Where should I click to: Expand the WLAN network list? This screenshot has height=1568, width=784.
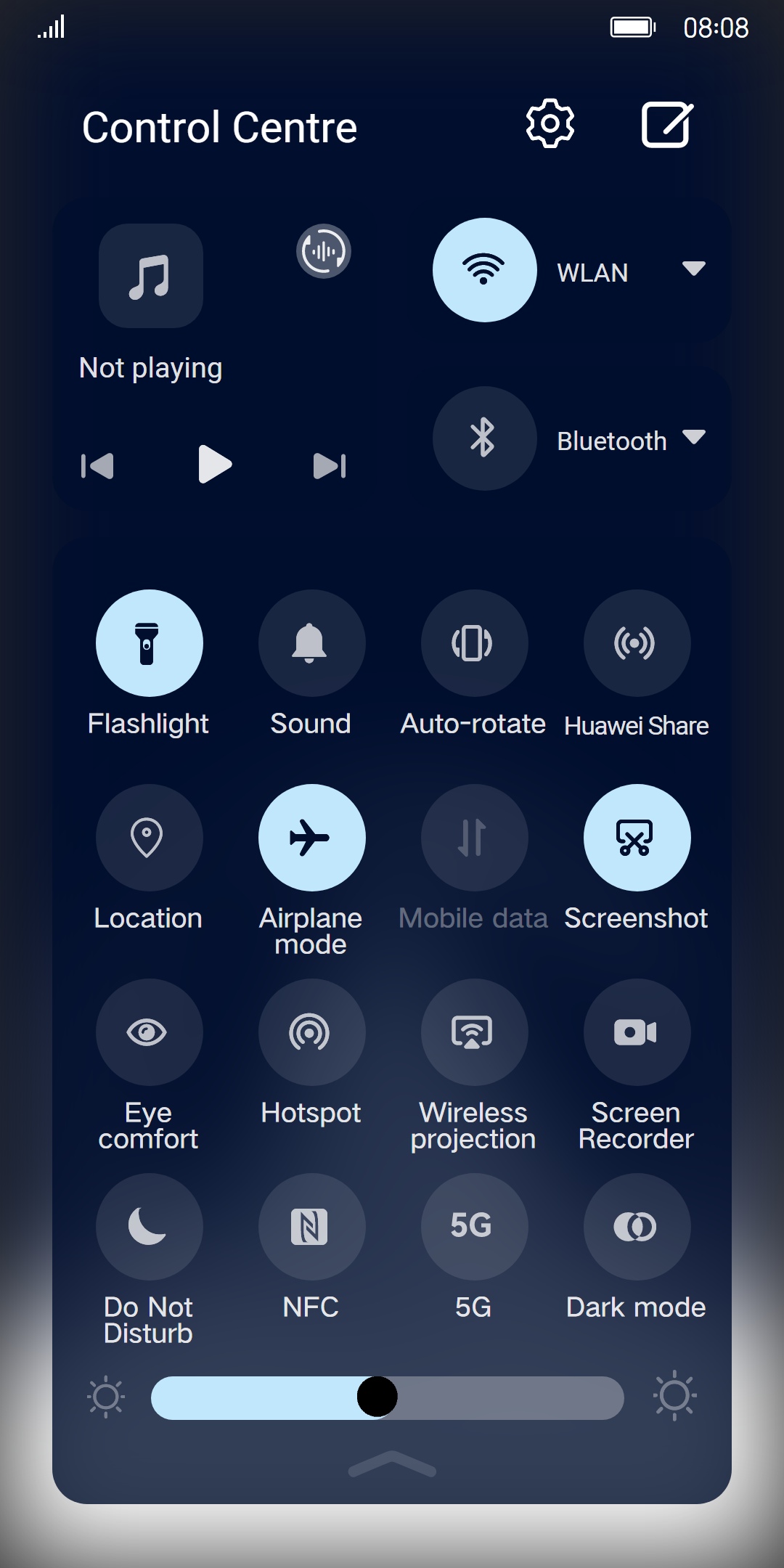[694, 269]
